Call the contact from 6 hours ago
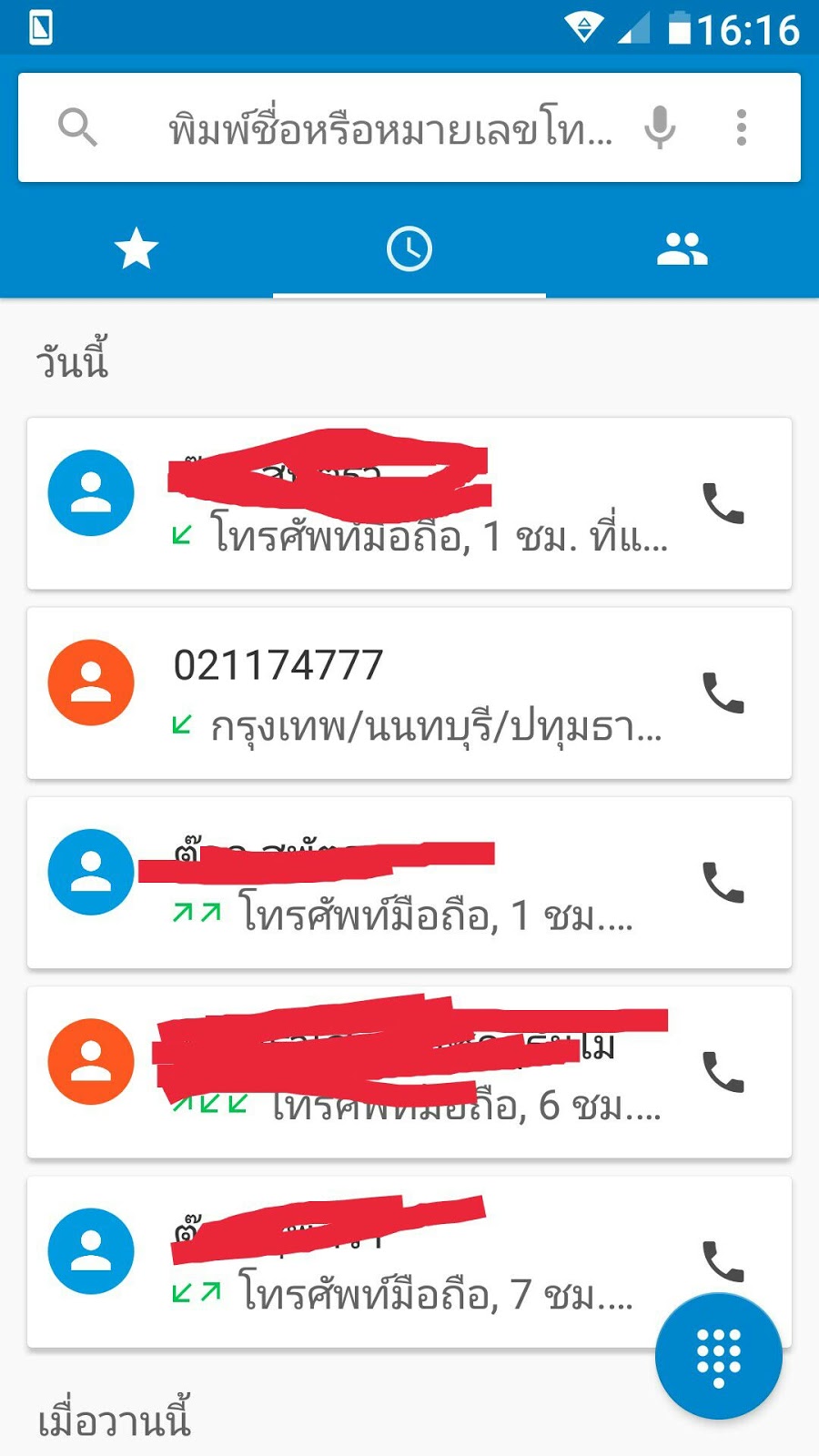Viewport: 819px width, 1456px height. click(x=723, y=1072)
